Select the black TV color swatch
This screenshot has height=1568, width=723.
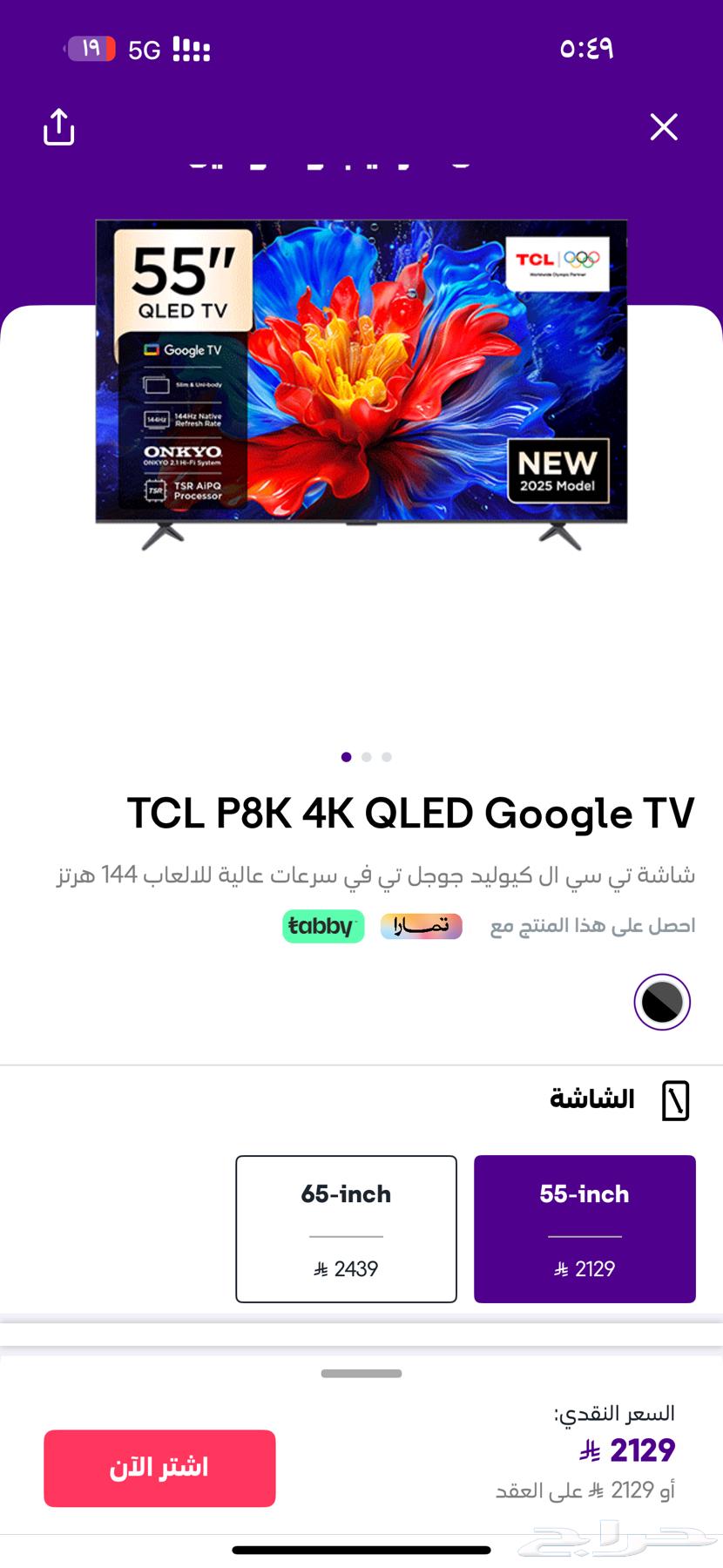pyautogui.click(x=661, y=1003)
